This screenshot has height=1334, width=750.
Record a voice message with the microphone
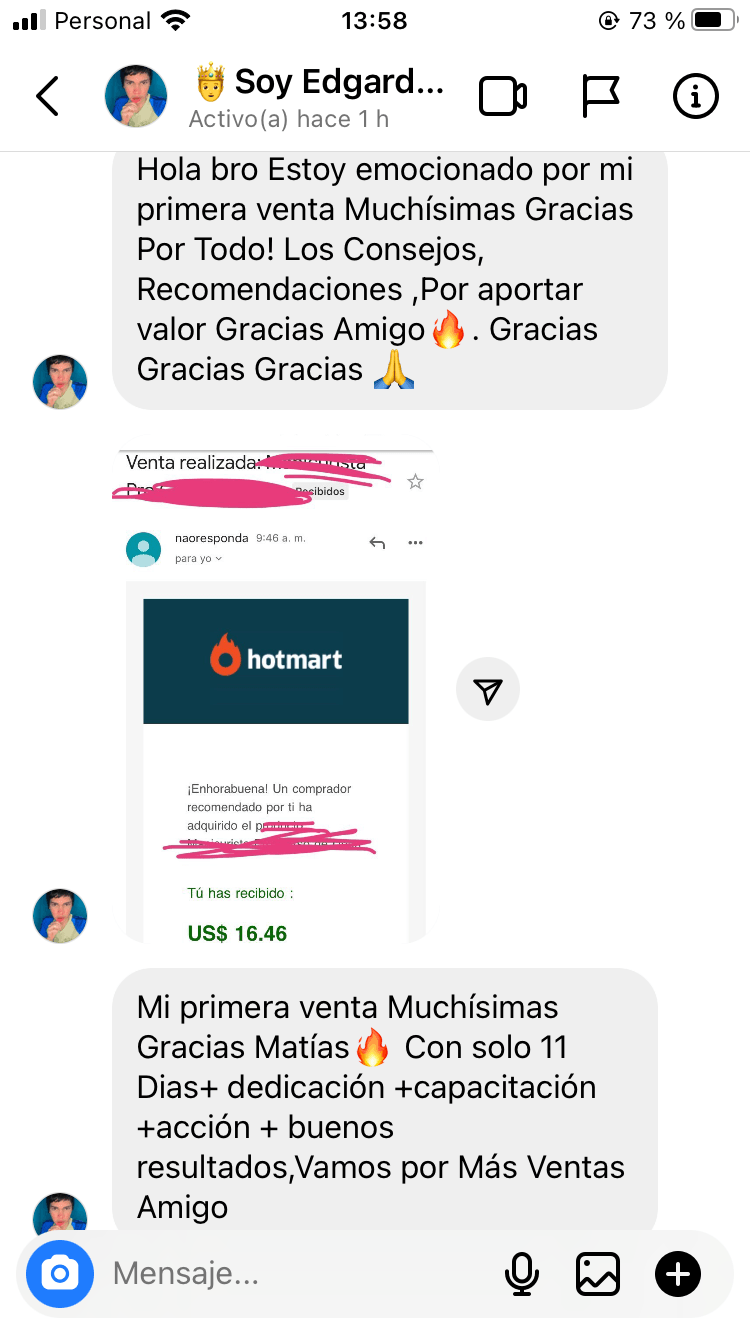pyautogui.click(x=520, y=1273)
